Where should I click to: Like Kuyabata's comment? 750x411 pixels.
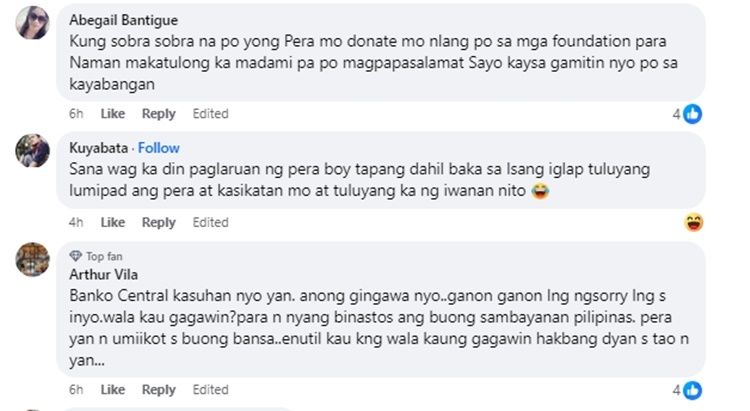point(113,222)
